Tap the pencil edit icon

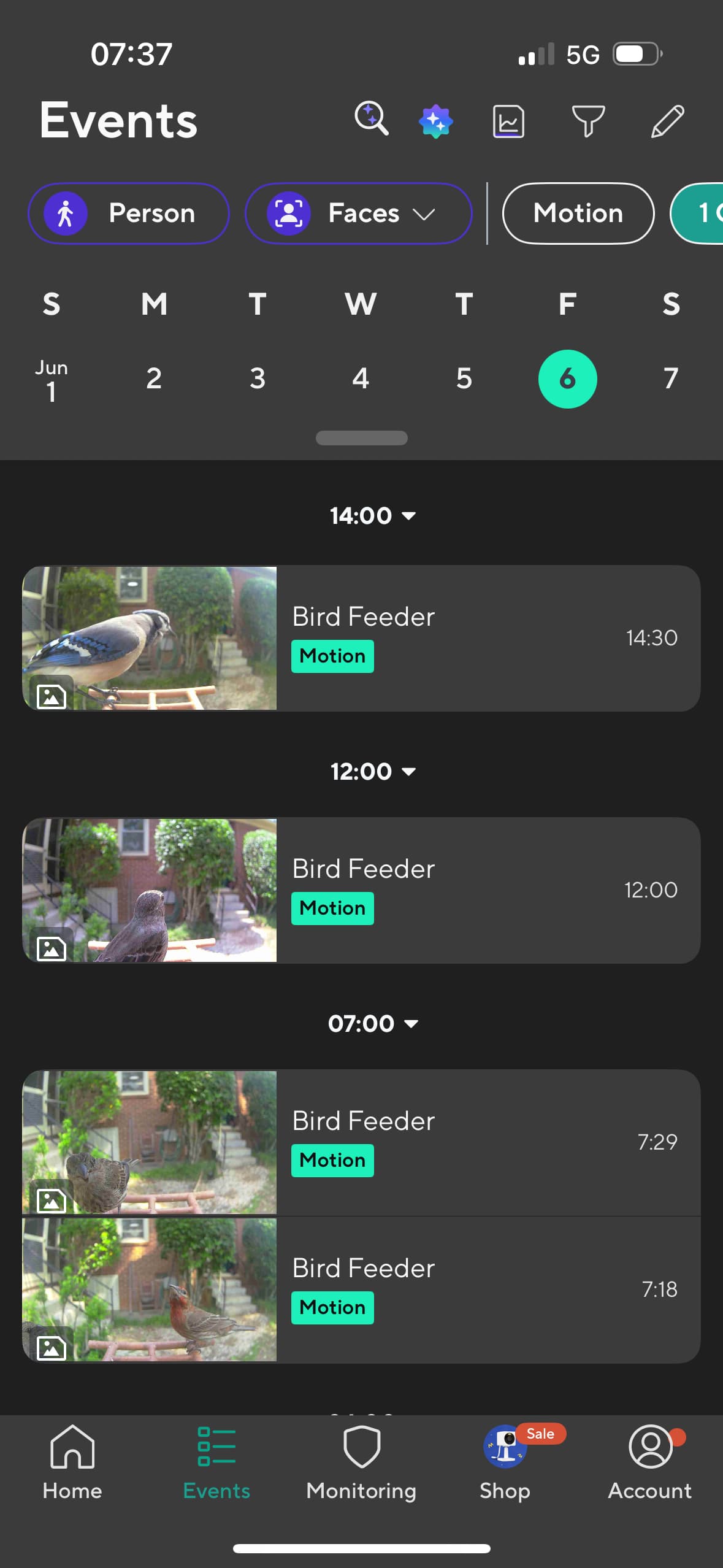(x=668, y=121)
